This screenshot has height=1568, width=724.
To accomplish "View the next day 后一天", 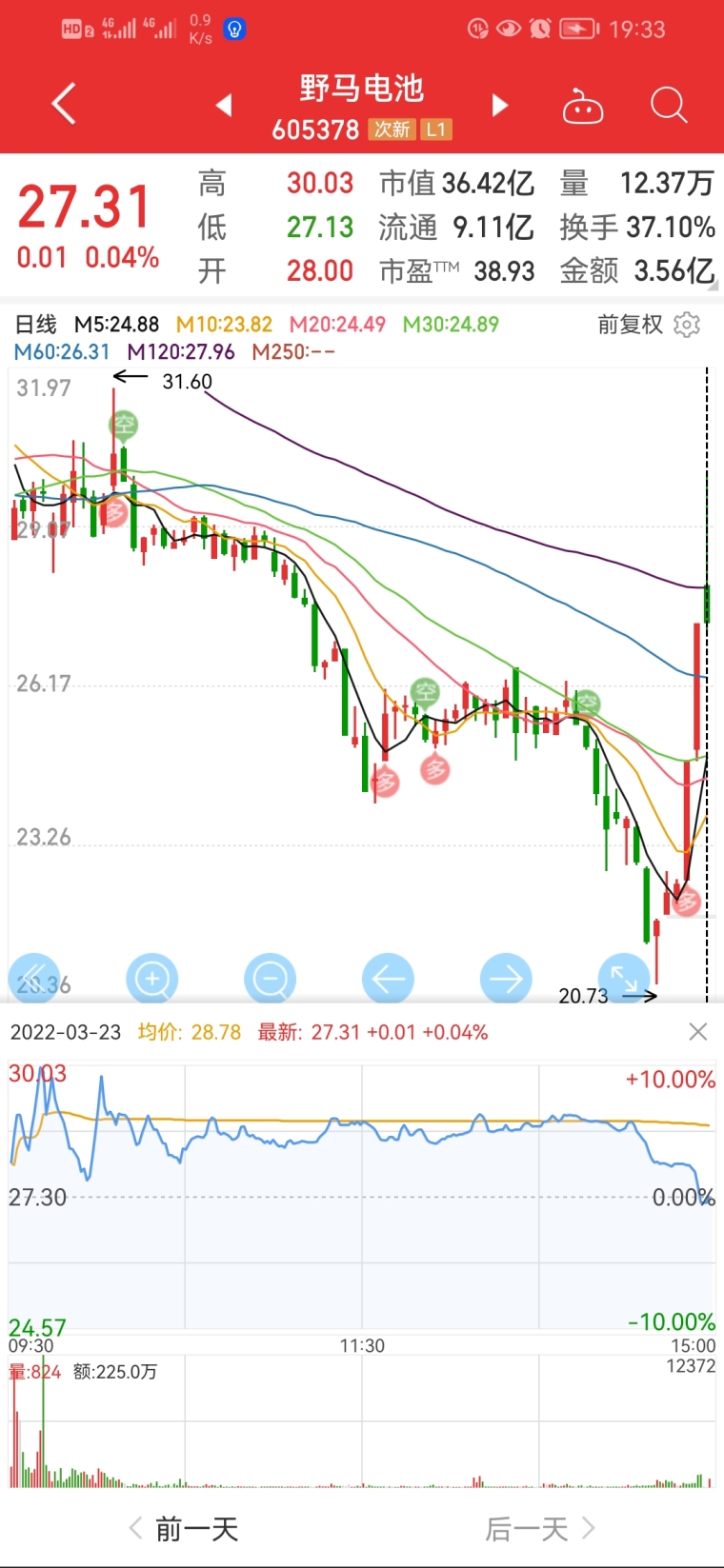I will pos(540,1530).
